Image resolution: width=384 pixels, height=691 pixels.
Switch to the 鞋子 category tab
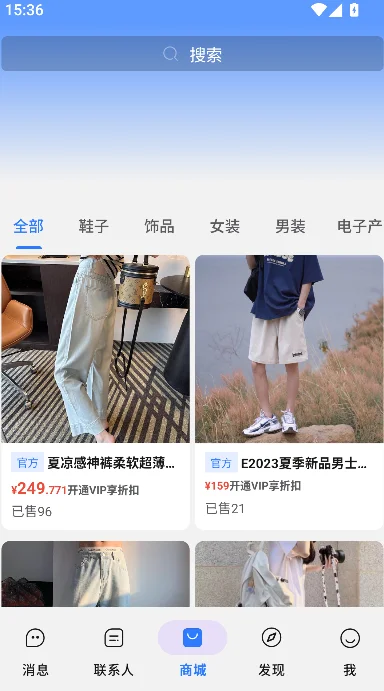[93, 227]
